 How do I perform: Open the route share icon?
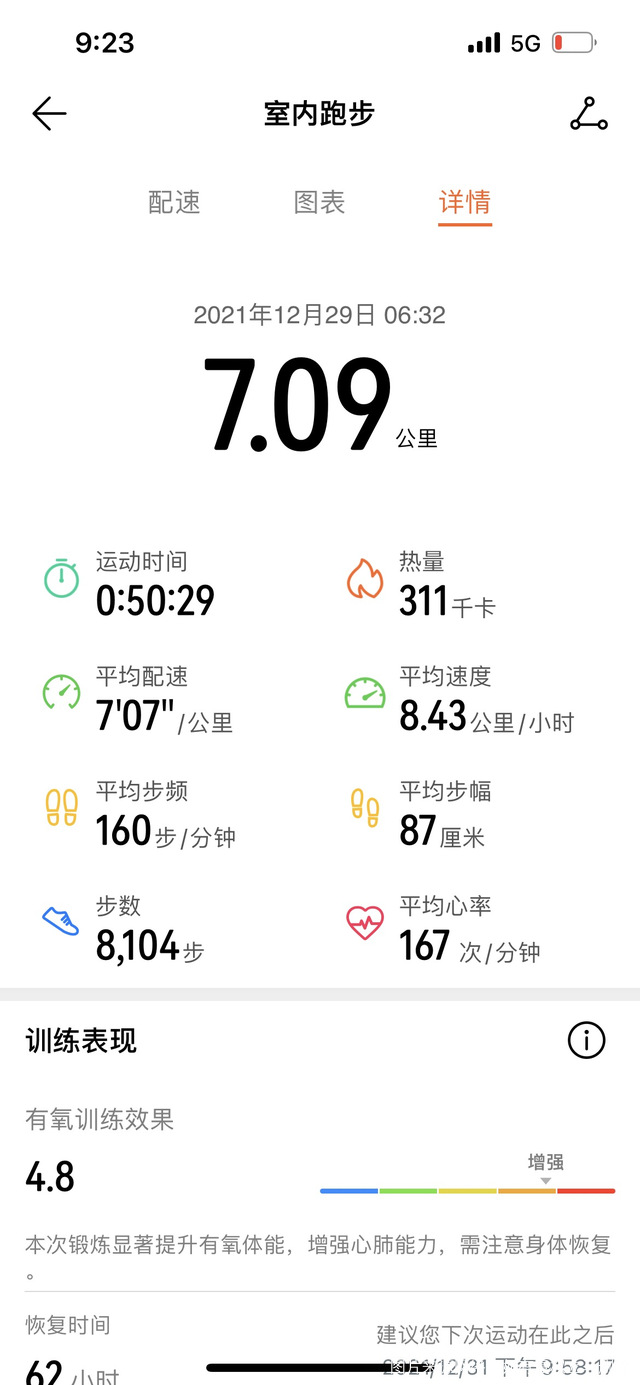(588, 114)
